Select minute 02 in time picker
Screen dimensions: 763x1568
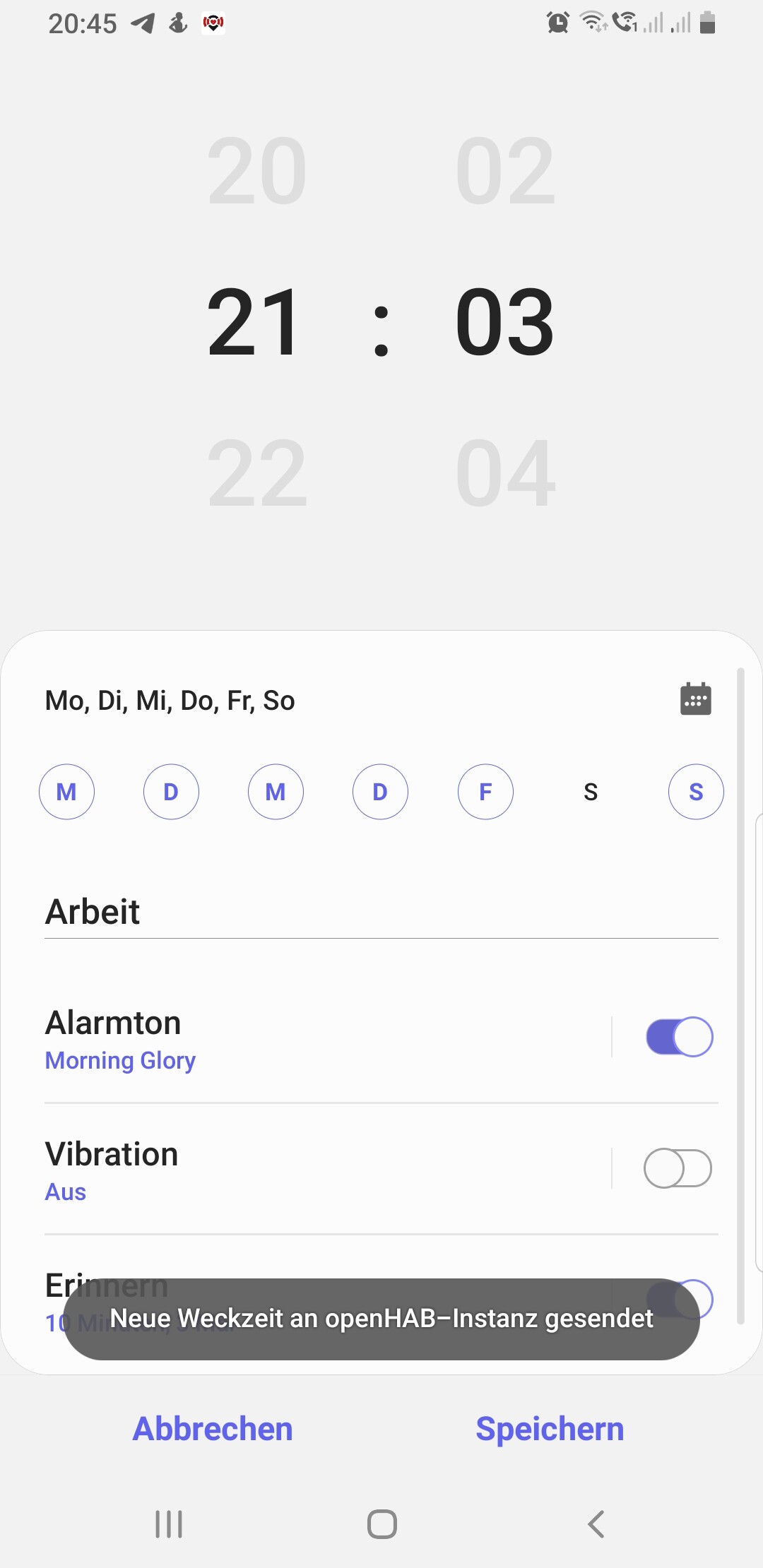click(505, 171)
